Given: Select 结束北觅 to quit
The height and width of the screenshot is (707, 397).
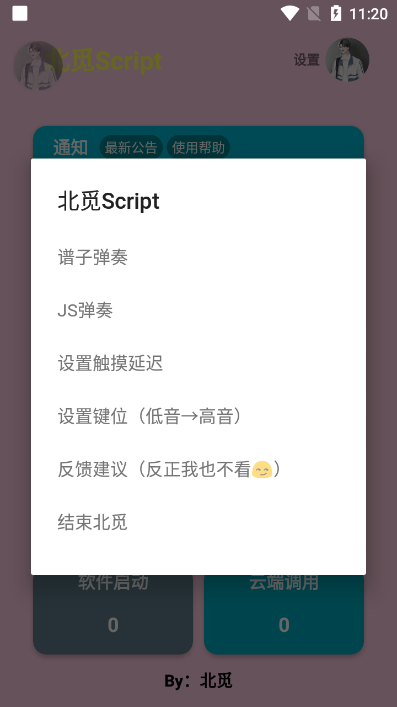Looking at the screenshot, I should tap(198, 522).
